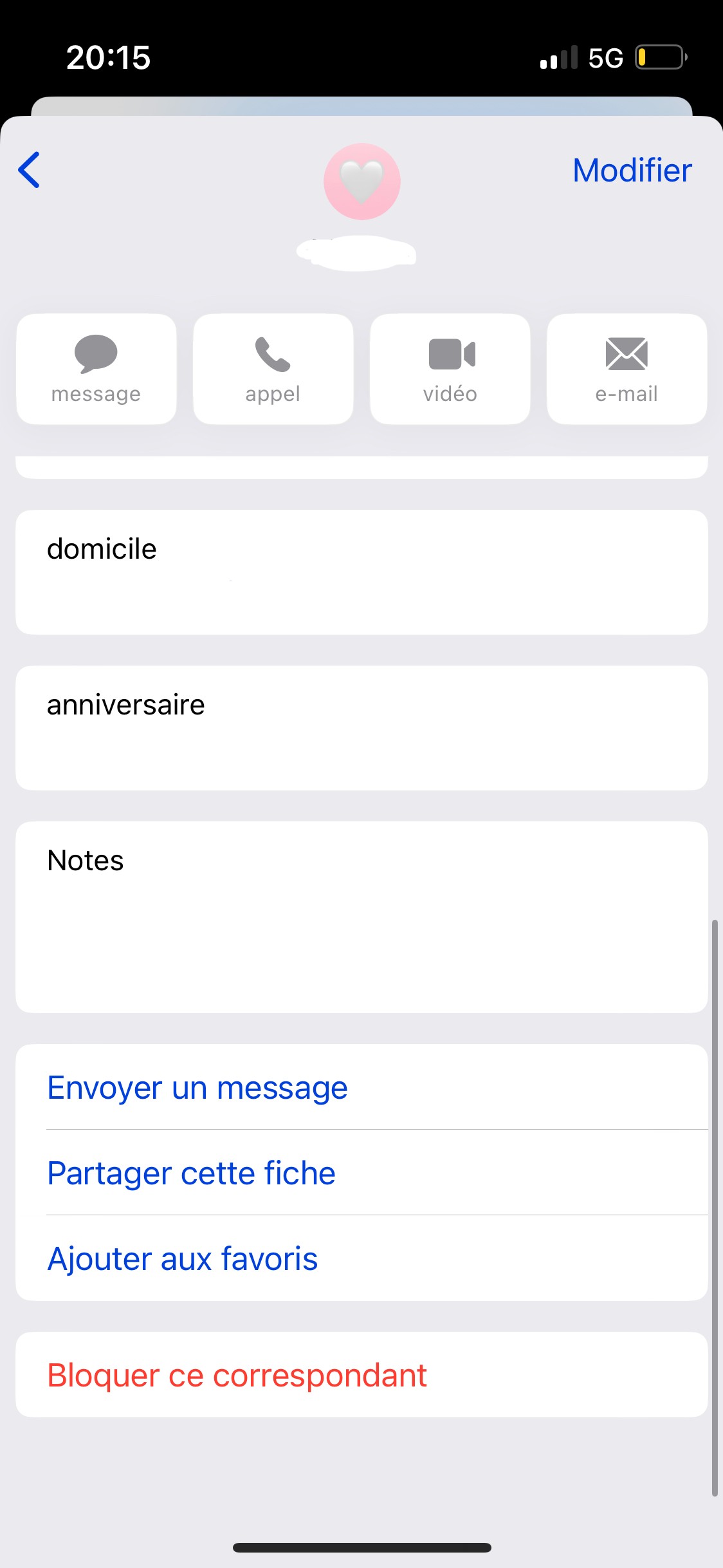The width and height of the screenshot is (723, 1568).
Task: Block with Bloquer ce correspondant
Action: pyautogui.click(x=237, y=1375)
